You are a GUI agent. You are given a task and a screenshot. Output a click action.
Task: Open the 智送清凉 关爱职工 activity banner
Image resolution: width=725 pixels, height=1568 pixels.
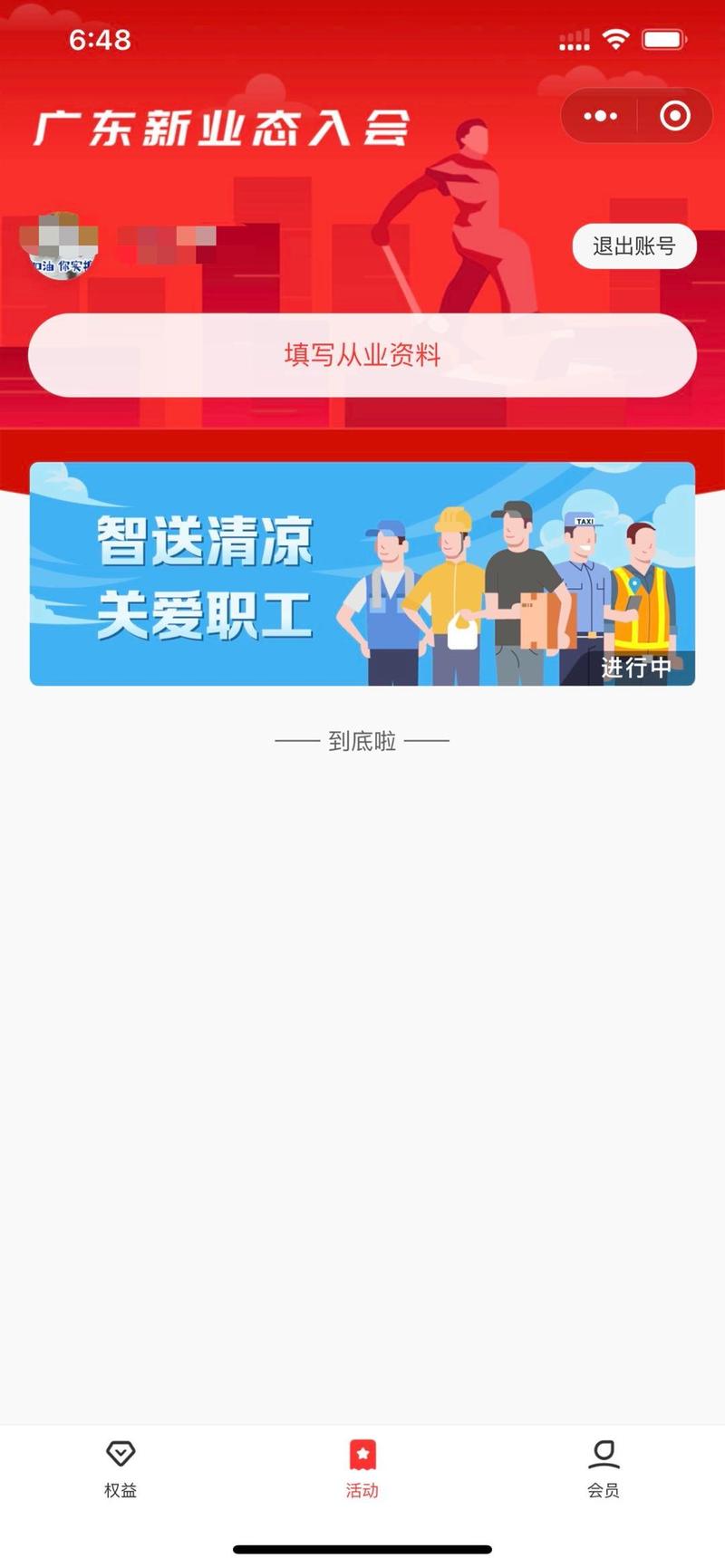[x=362, y=574]
